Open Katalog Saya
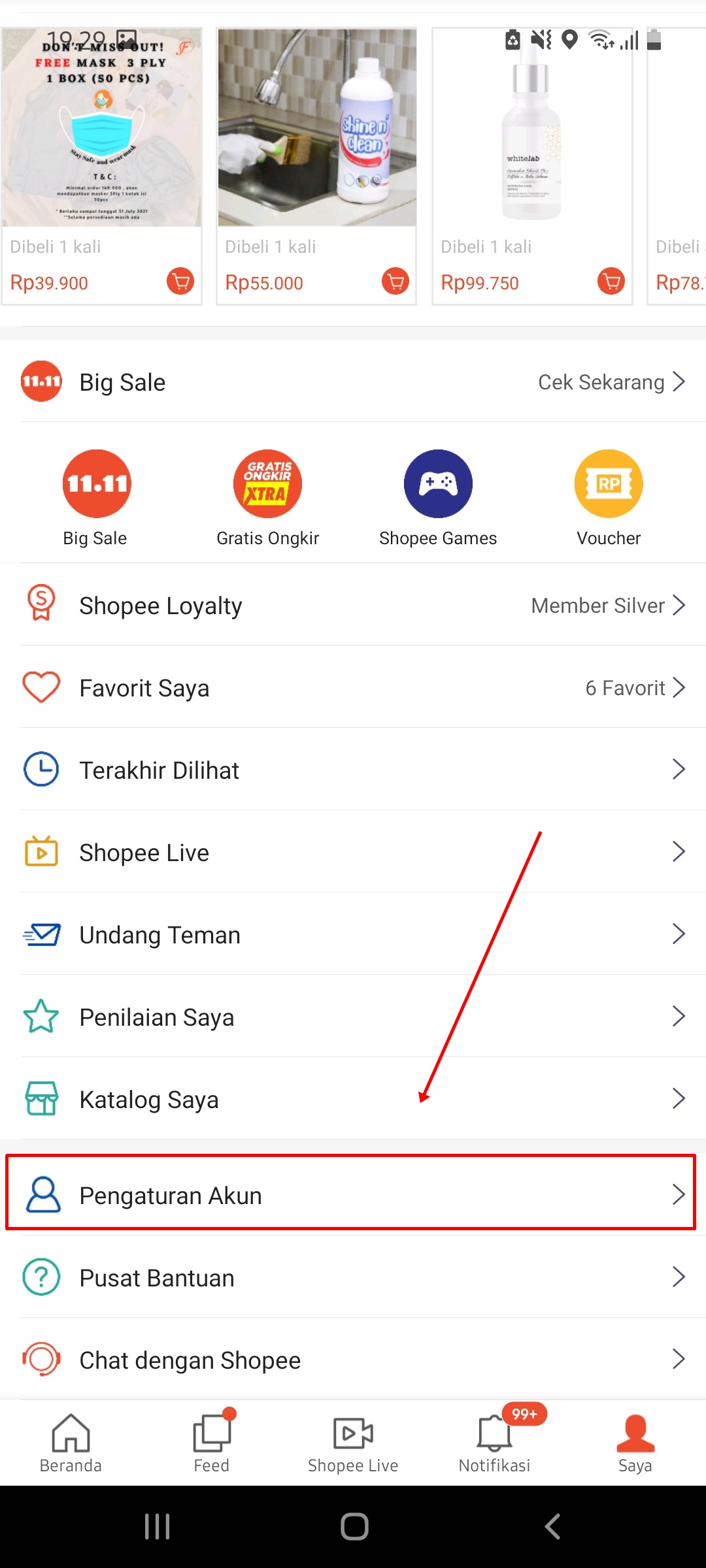The height and width of the screenshot is (1568, 706). click(353, 1099)
